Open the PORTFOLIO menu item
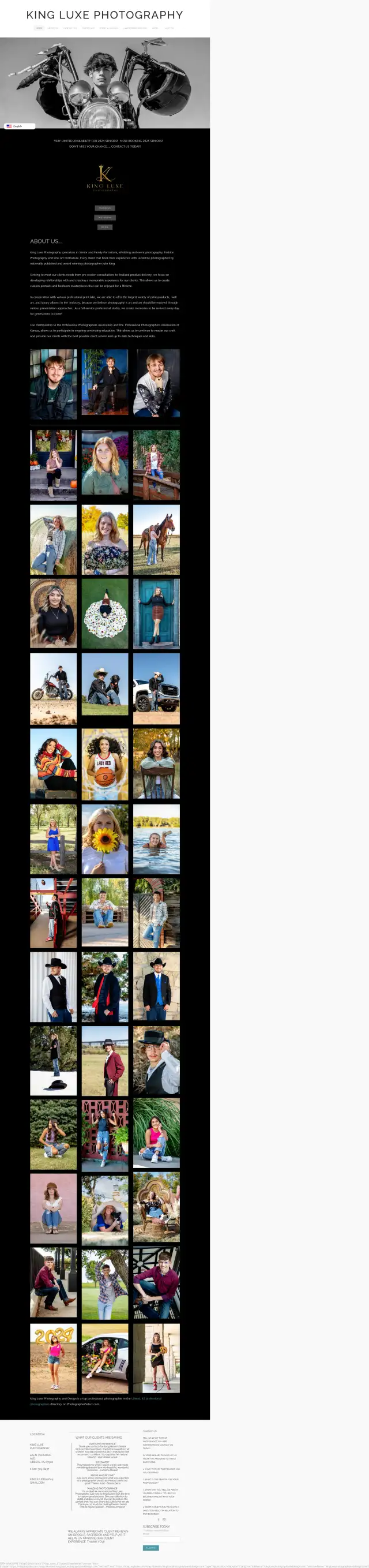This screenshot has width=369, height=1568. [89, 28]
